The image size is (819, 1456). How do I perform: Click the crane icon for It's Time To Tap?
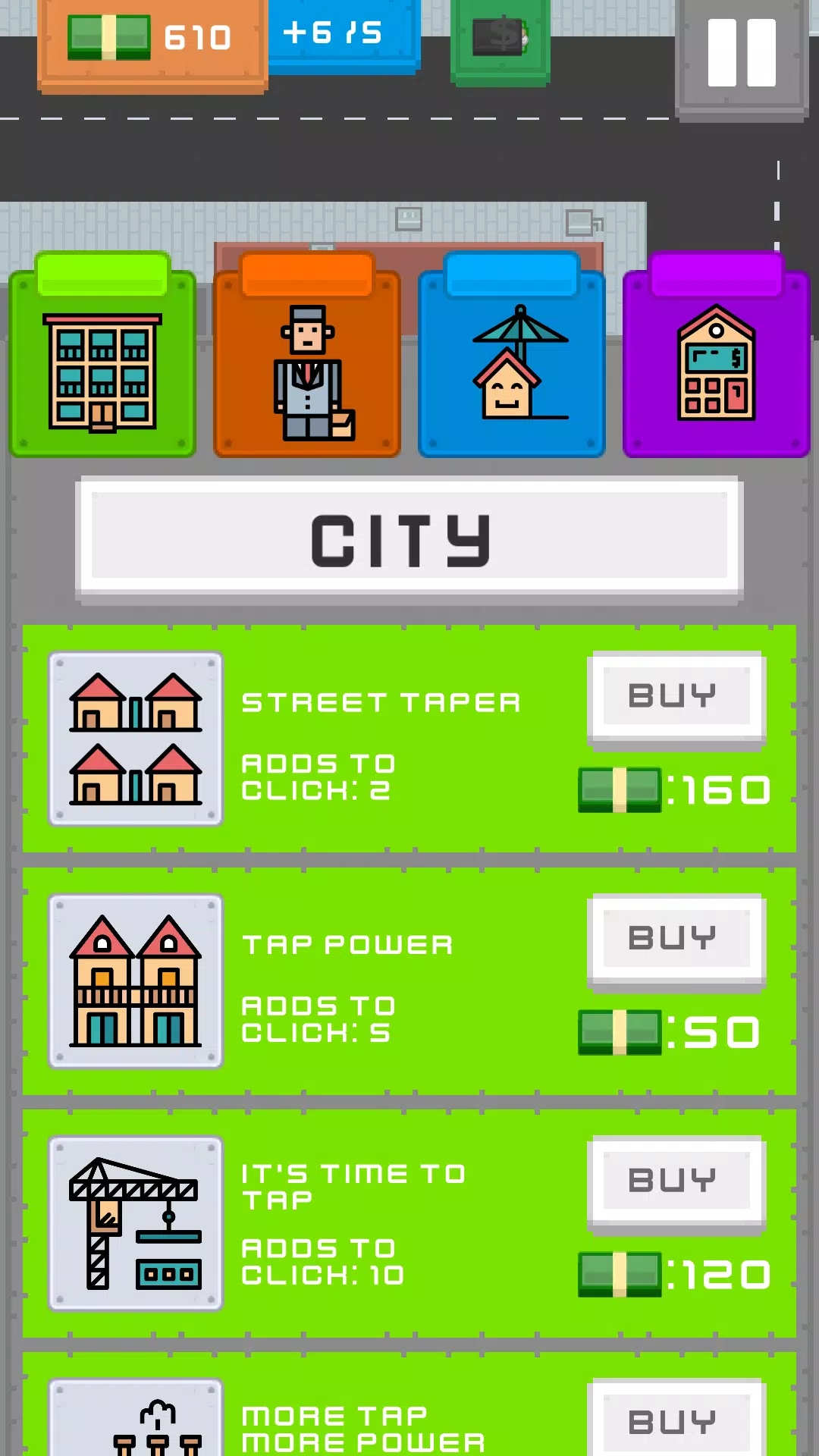[135, 1223]
